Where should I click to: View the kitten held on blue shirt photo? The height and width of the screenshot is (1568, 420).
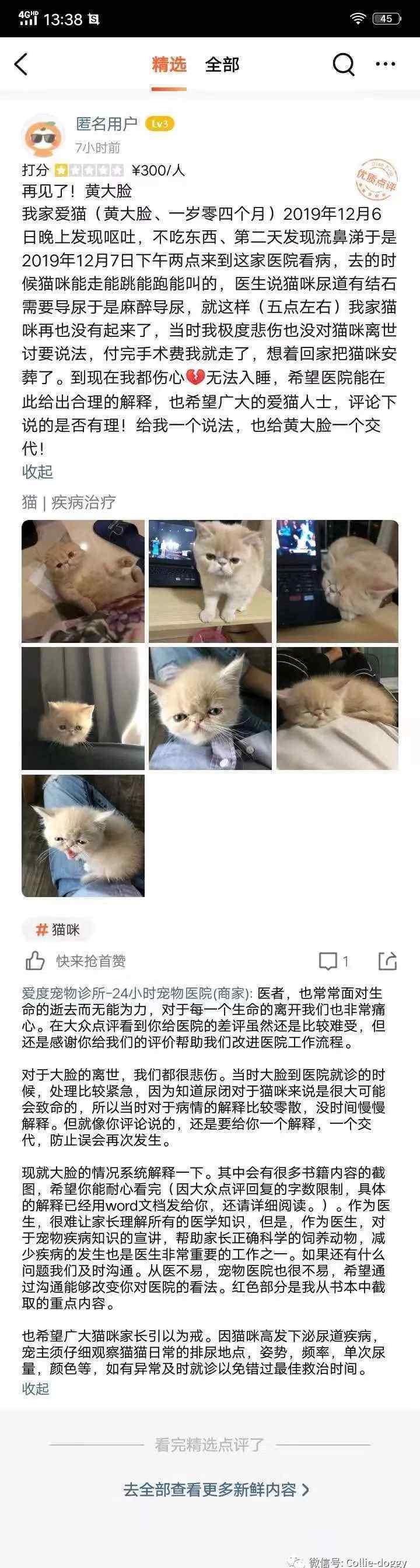[x=211, y=709]
